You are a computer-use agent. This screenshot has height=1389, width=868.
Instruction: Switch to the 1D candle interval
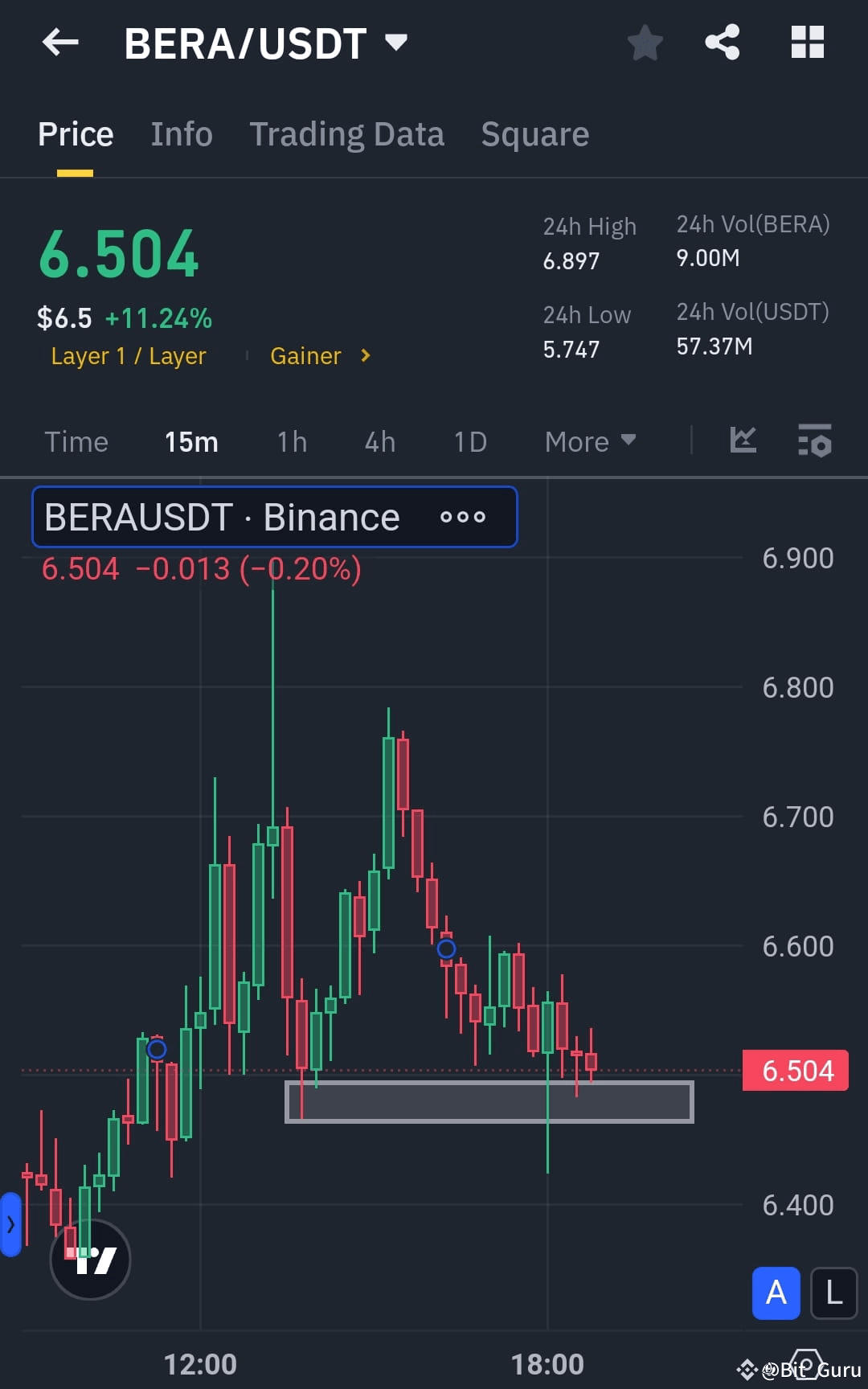[469, 441]
